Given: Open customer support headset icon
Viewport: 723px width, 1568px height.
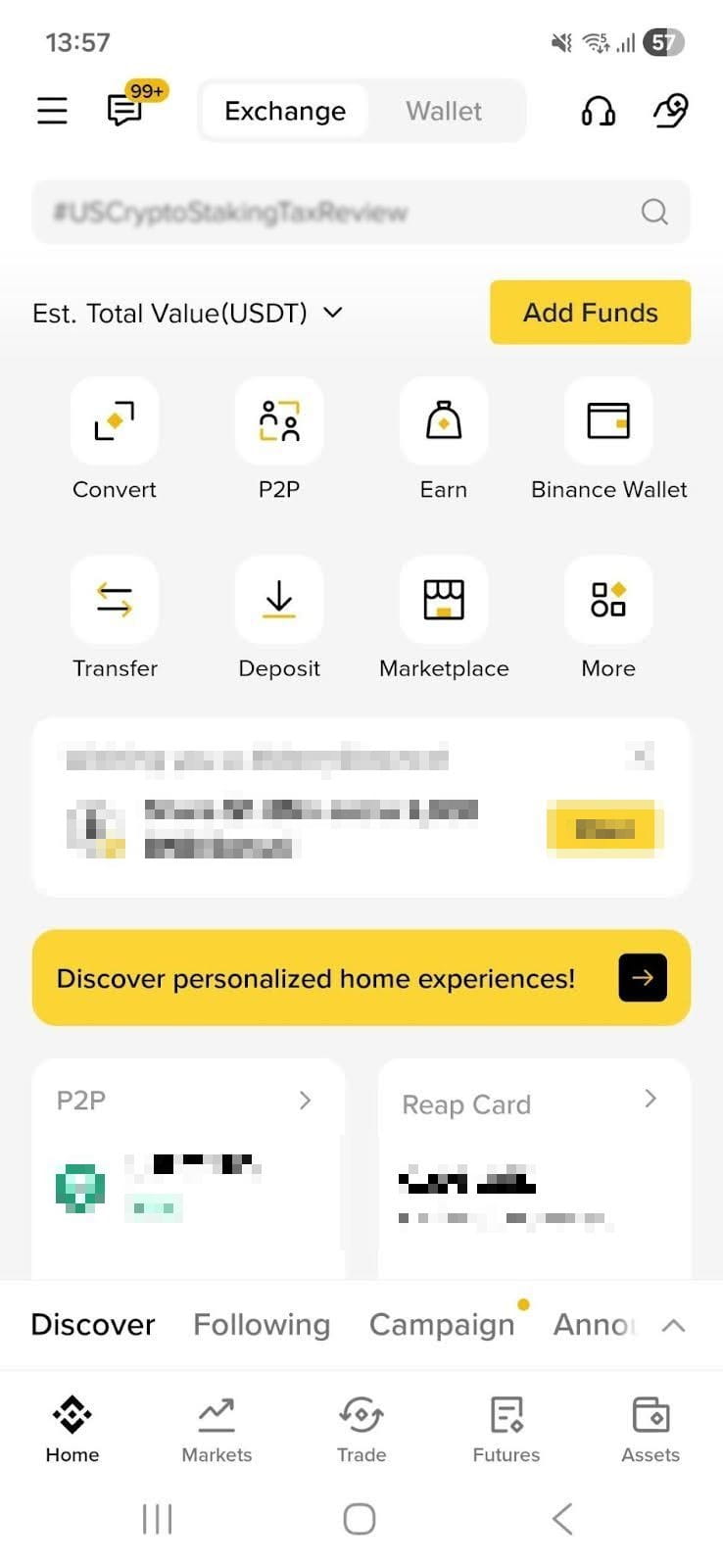Looking at the screenshot, I should (599, 111).
